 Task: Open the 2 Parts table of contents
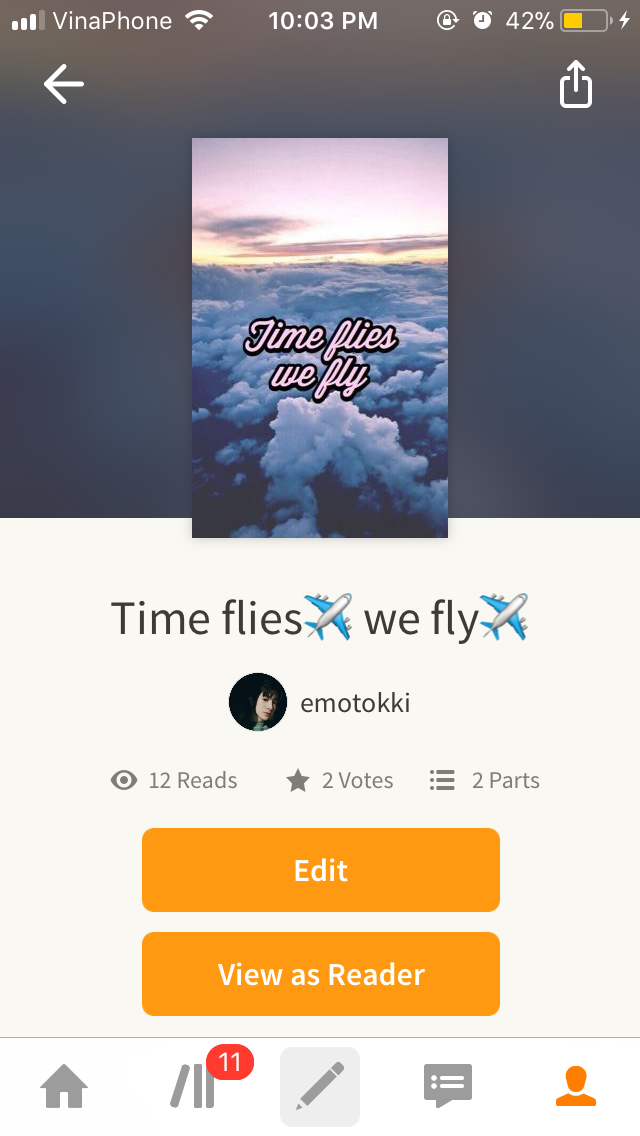(485, 780)
